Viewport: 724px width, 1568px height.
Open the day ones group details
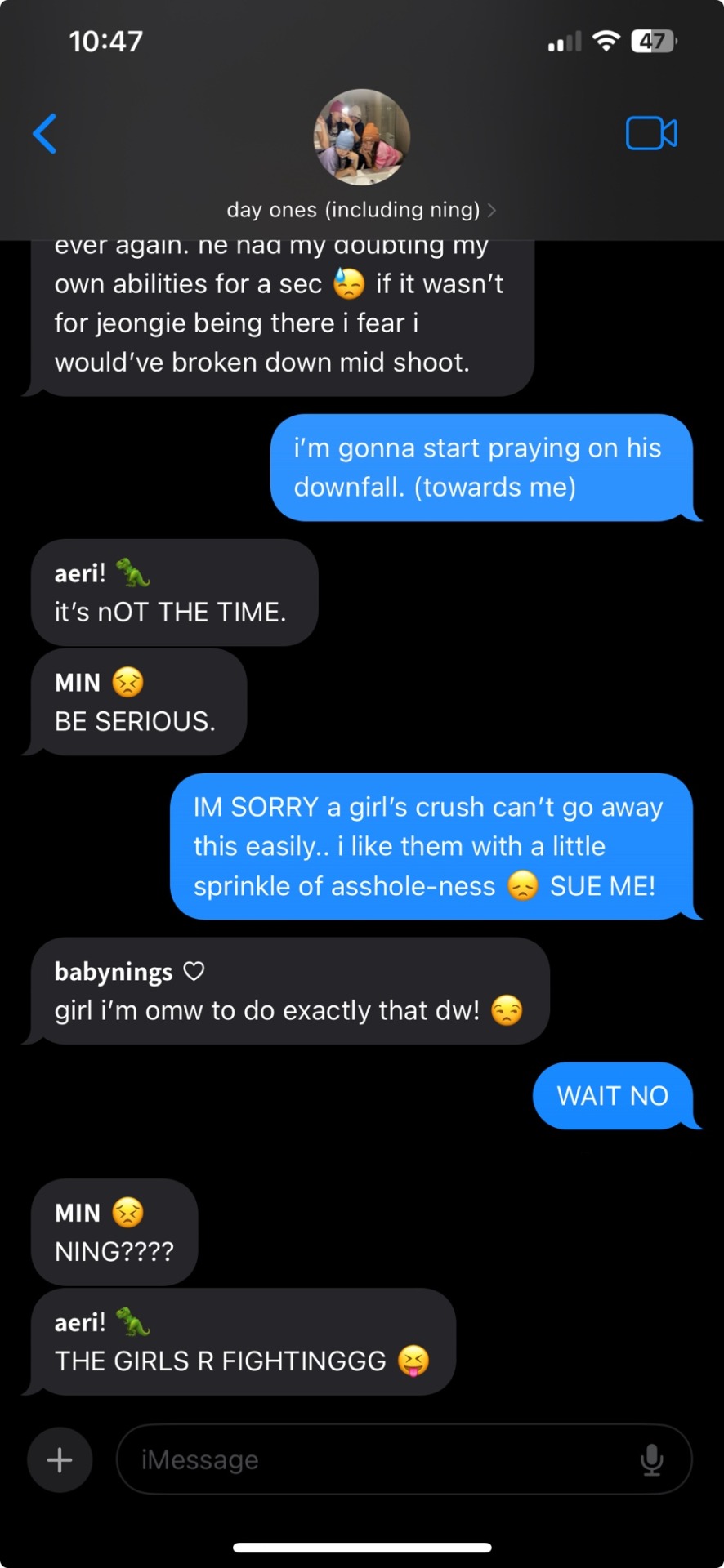coord(361,210)
